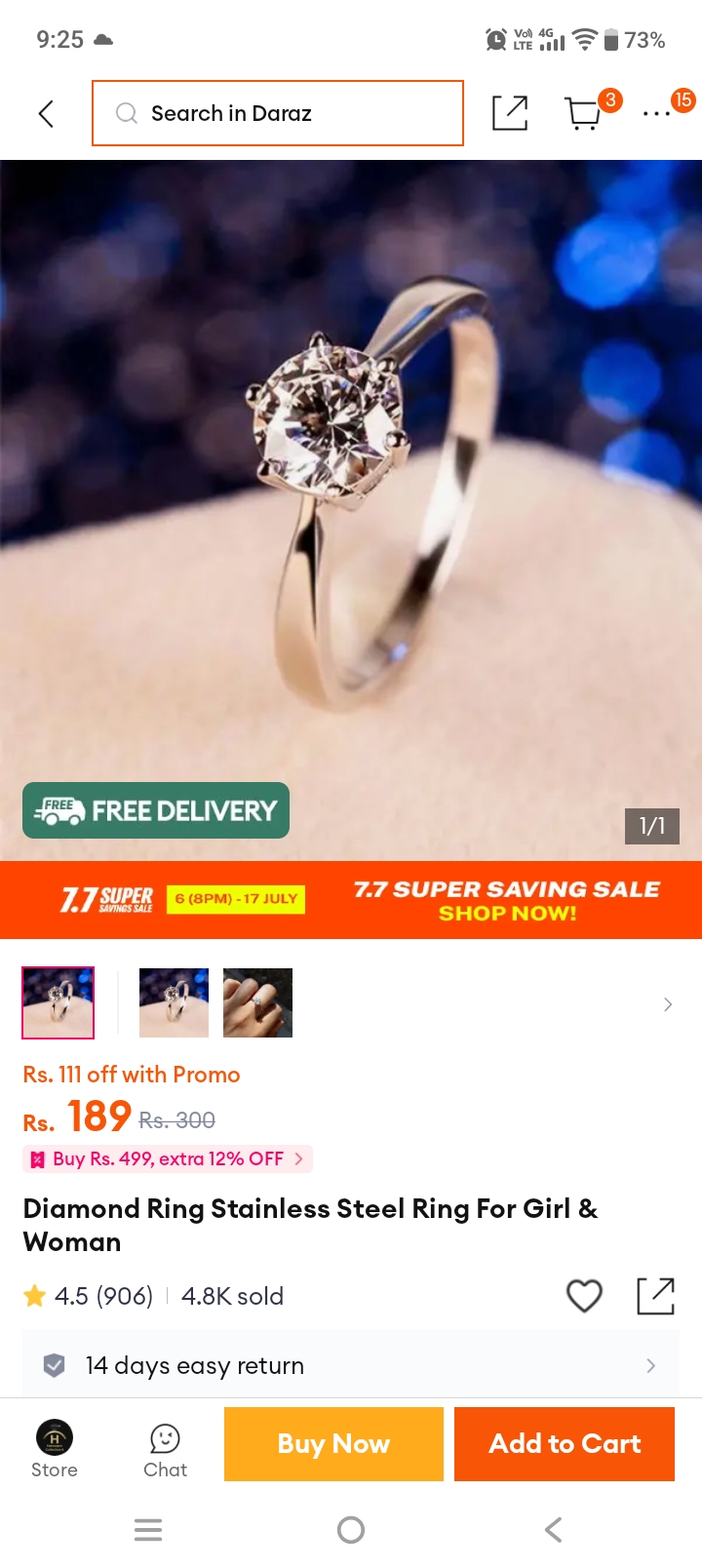Tap share icon next to the heart
Viewport: 702px width, 1568px height.
[x=655, y=1296]
